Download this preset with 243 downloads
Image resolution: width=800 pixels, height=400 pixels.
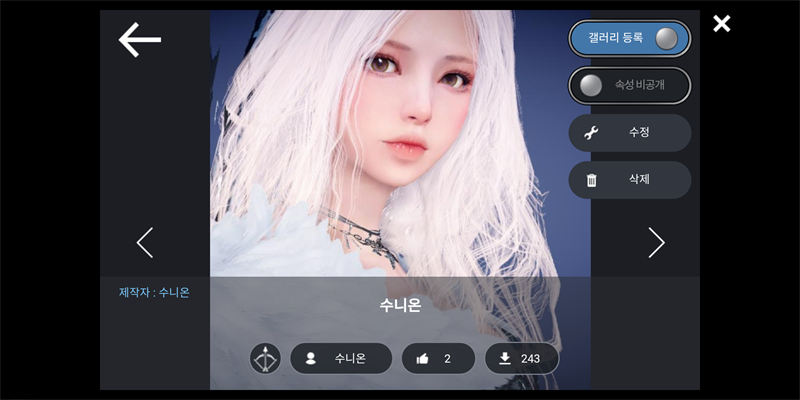(x=521, y=358)
